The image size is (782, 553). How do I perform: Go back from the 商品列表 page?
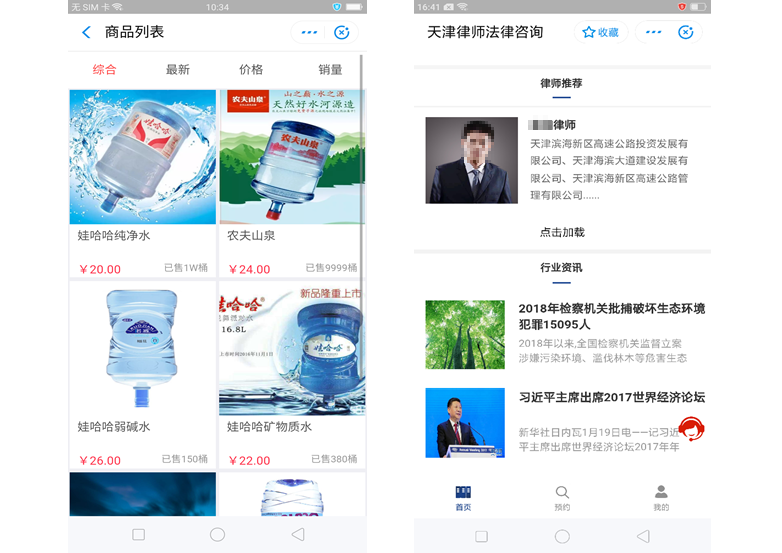86,33
